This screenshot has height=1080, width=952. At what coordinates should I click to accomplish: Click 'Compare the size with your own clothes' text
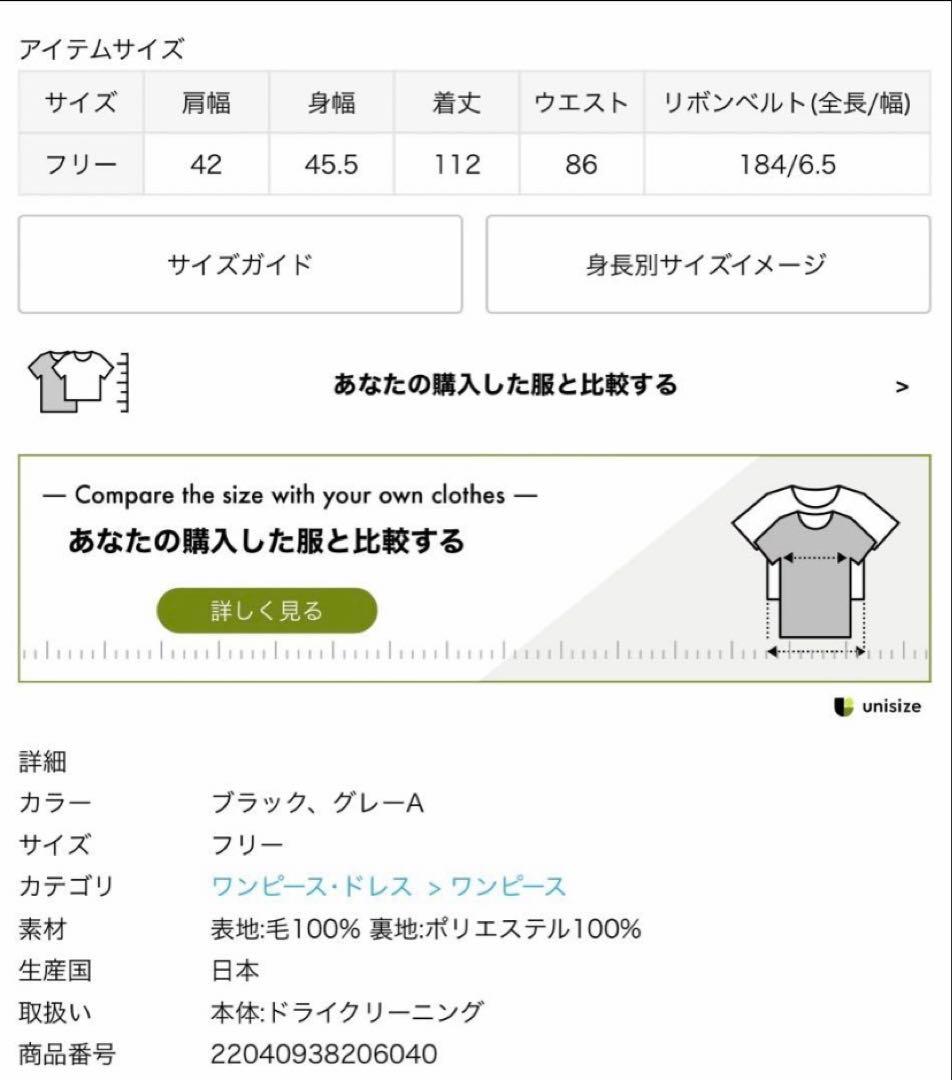tap(289, 494)
